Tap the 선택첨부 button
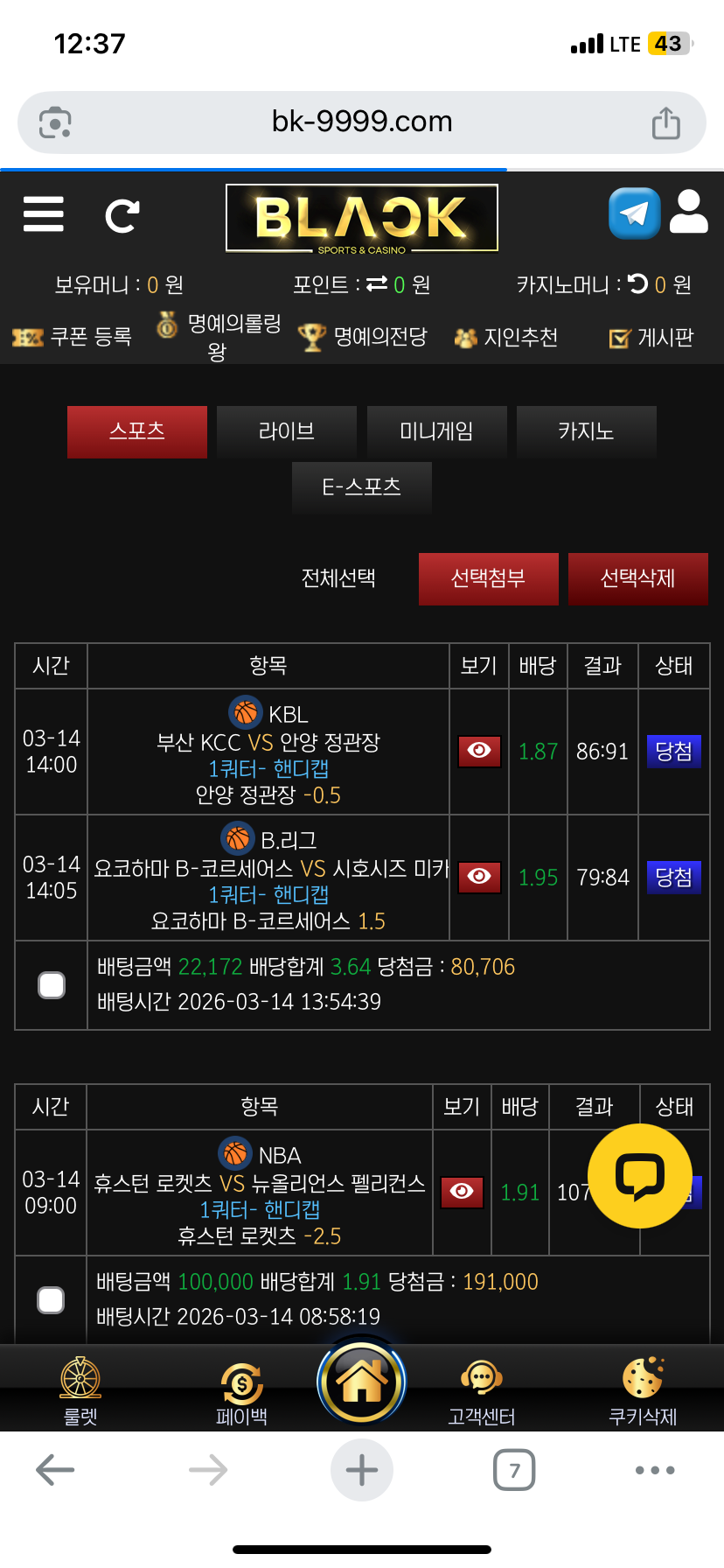This screenshot has height=1568, width=724. (x=488, y=578)
